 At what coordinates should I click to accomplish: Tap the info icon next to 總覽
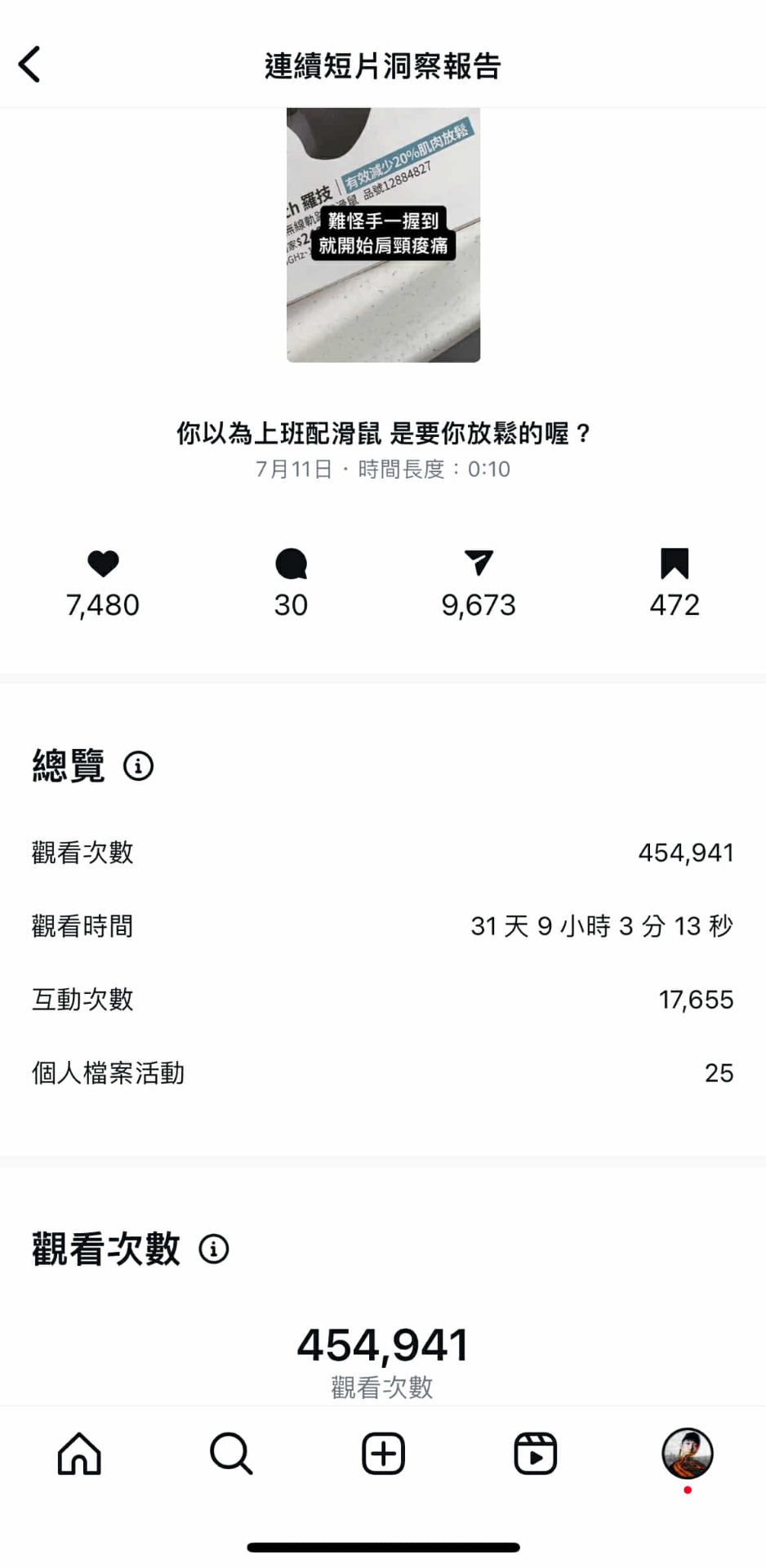click(138, 766)
